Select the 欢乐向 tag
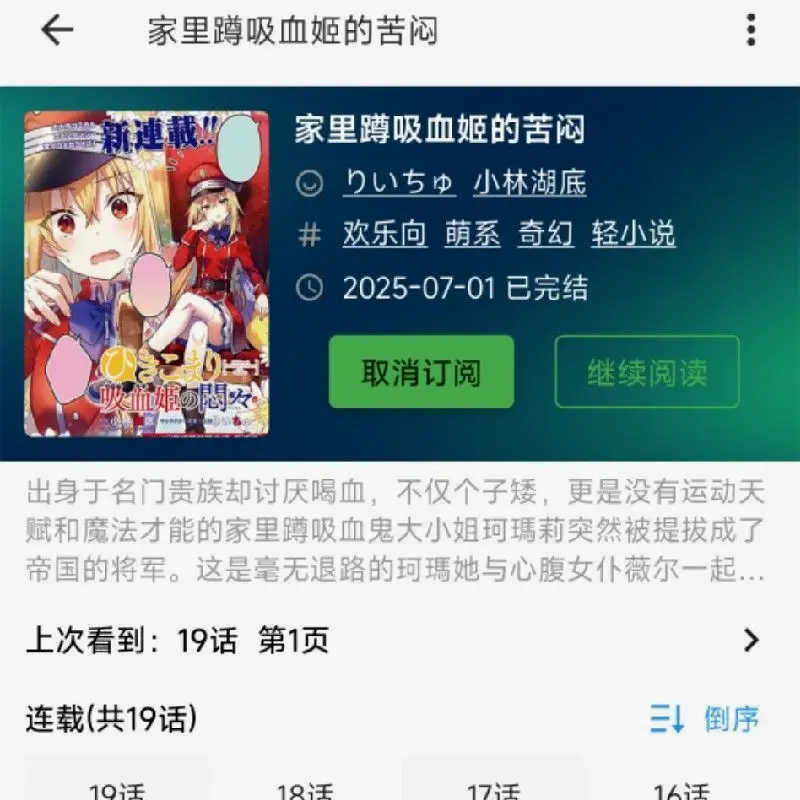The width and height of the screenshot is (800, 800). [x=385, y=235]
